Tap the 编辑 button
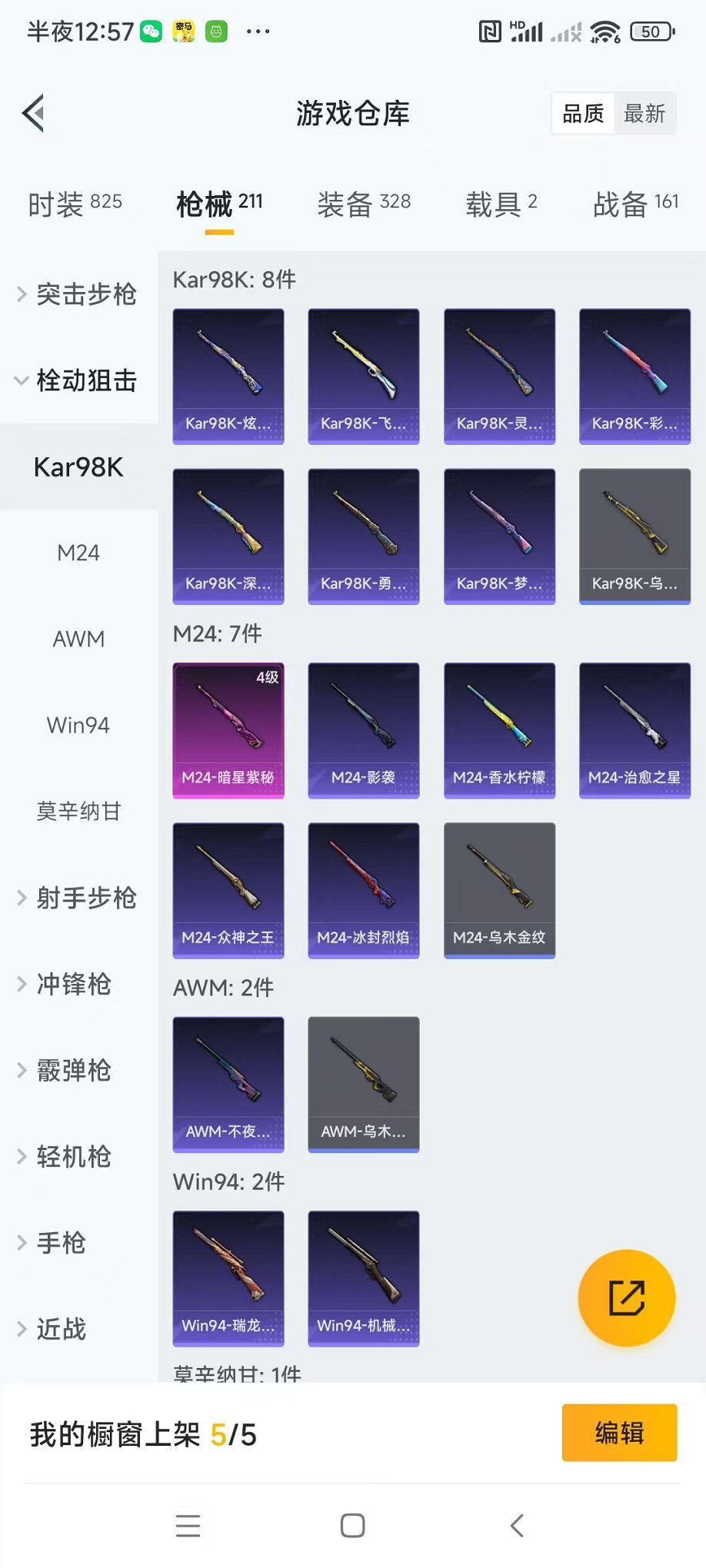This screenshot has height=1568, width=706. [619, 1433]
